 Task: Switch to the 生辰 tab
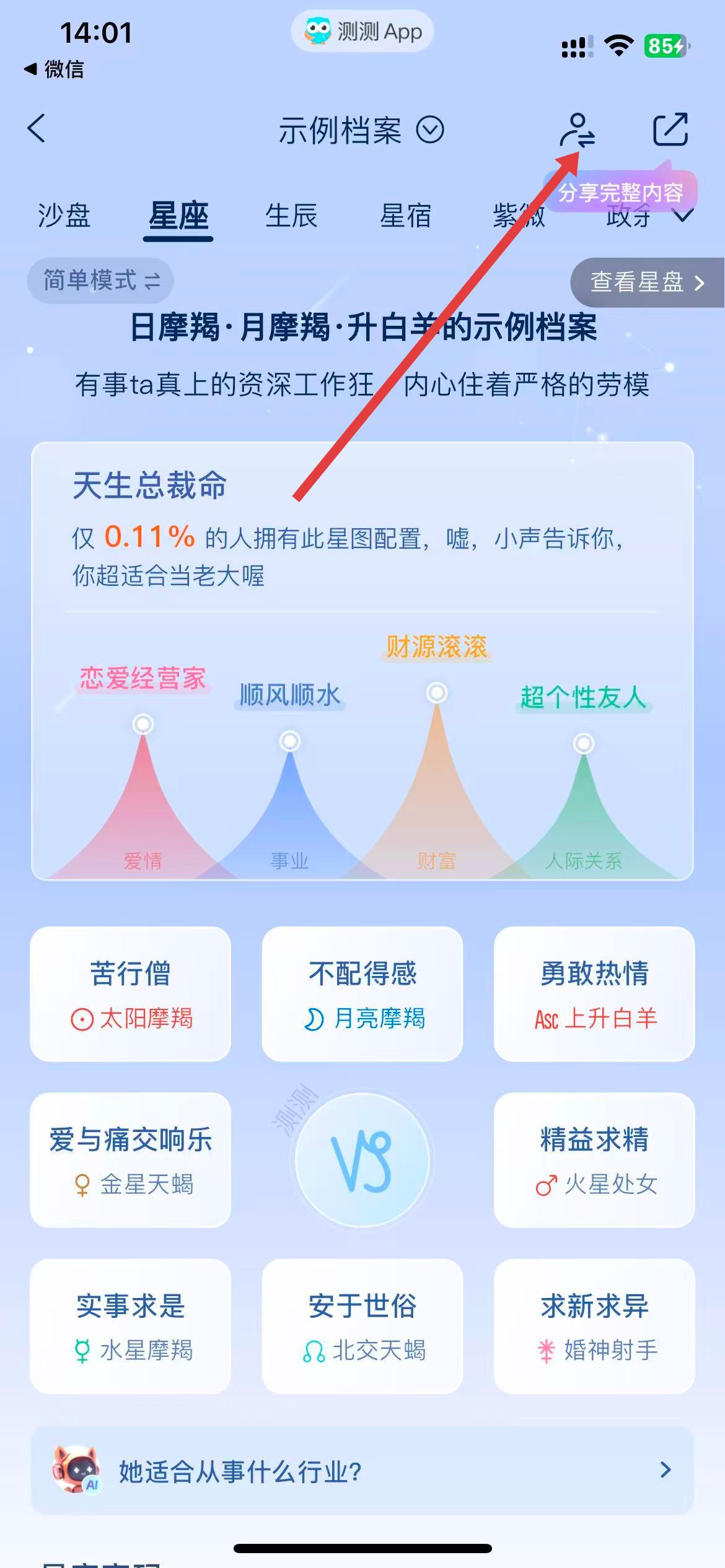pos(291,216)
